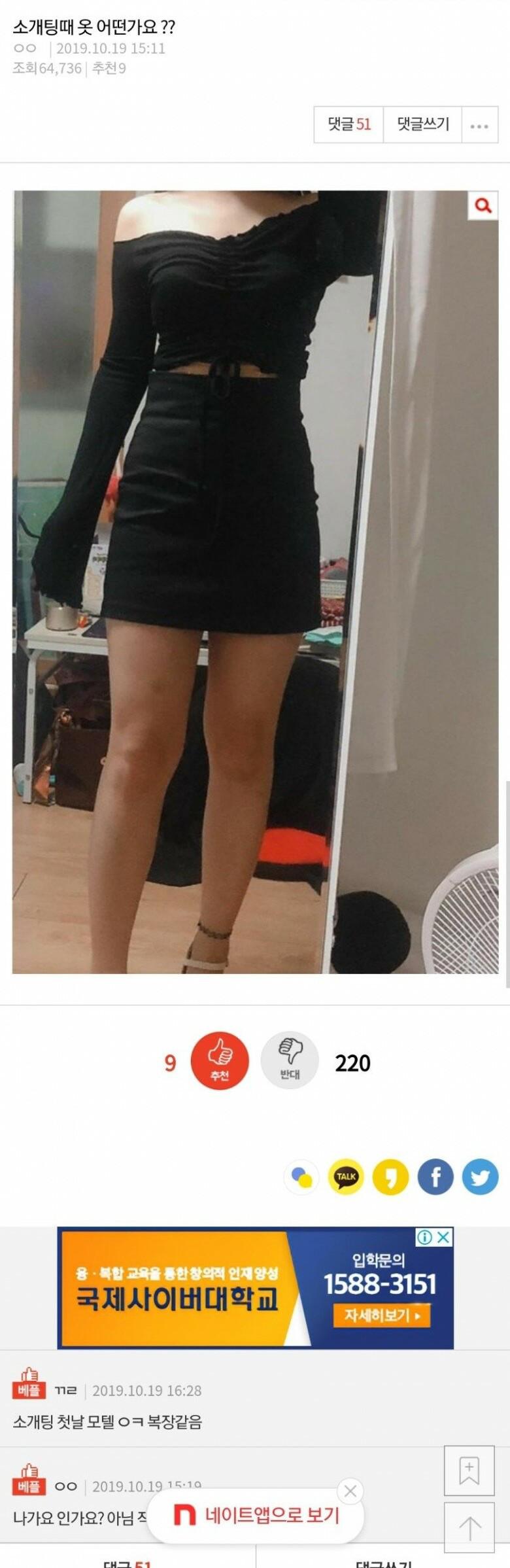Share post via KakaoStory
The height and width of the screenshot is (1568, 510).
click(390, 1176)
